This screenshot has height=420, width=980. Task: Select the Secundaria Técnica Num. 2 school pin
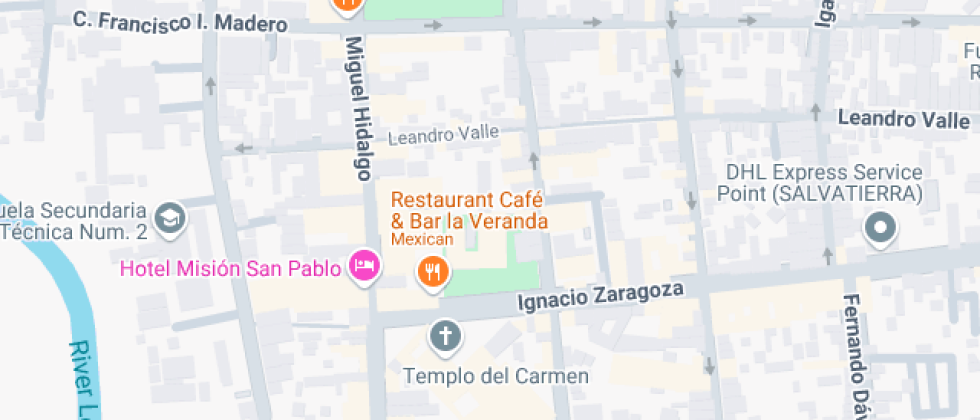tap(171, 218)
